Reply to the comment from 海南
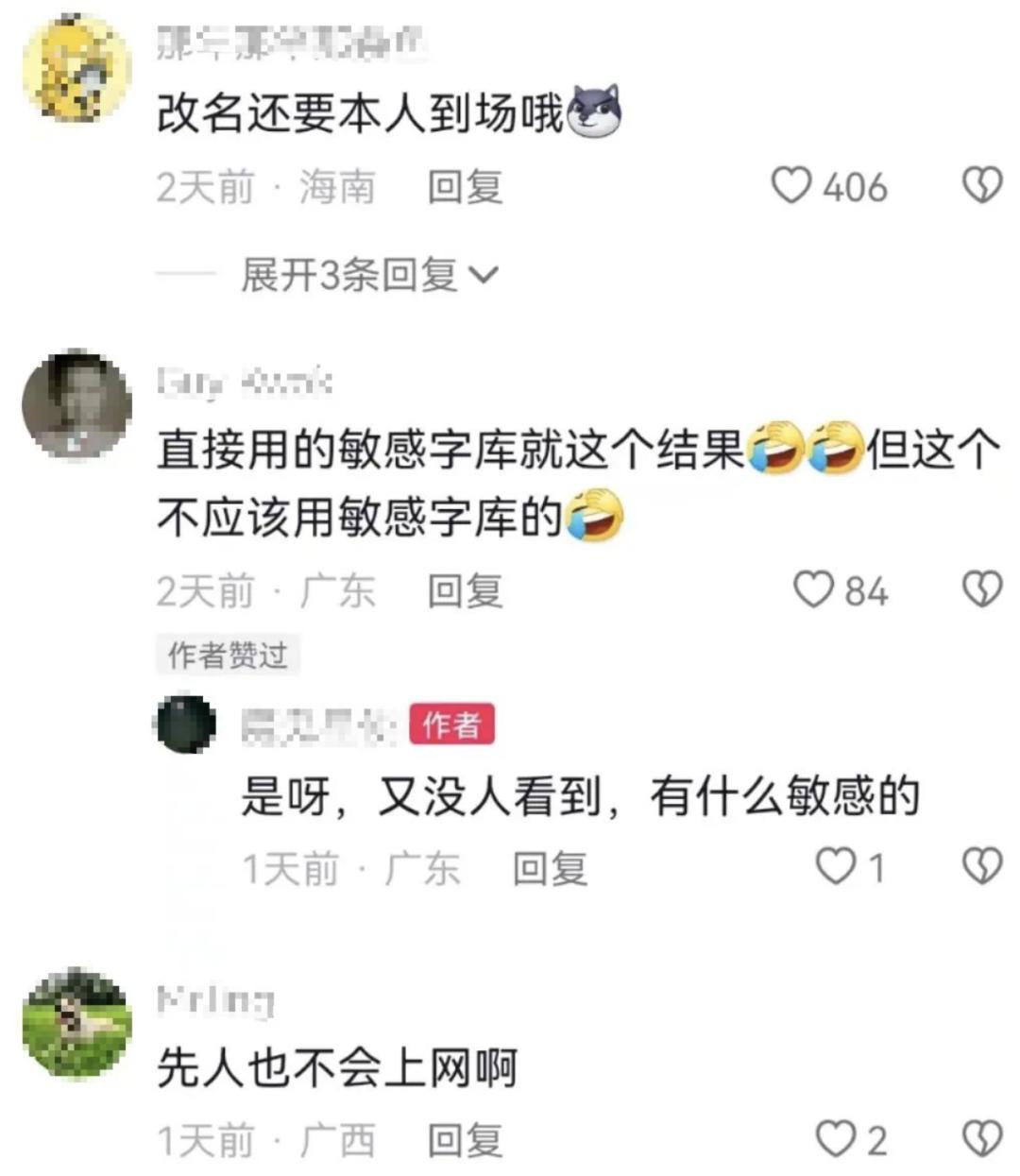1020x1176 pixels. tap(465, 187)
